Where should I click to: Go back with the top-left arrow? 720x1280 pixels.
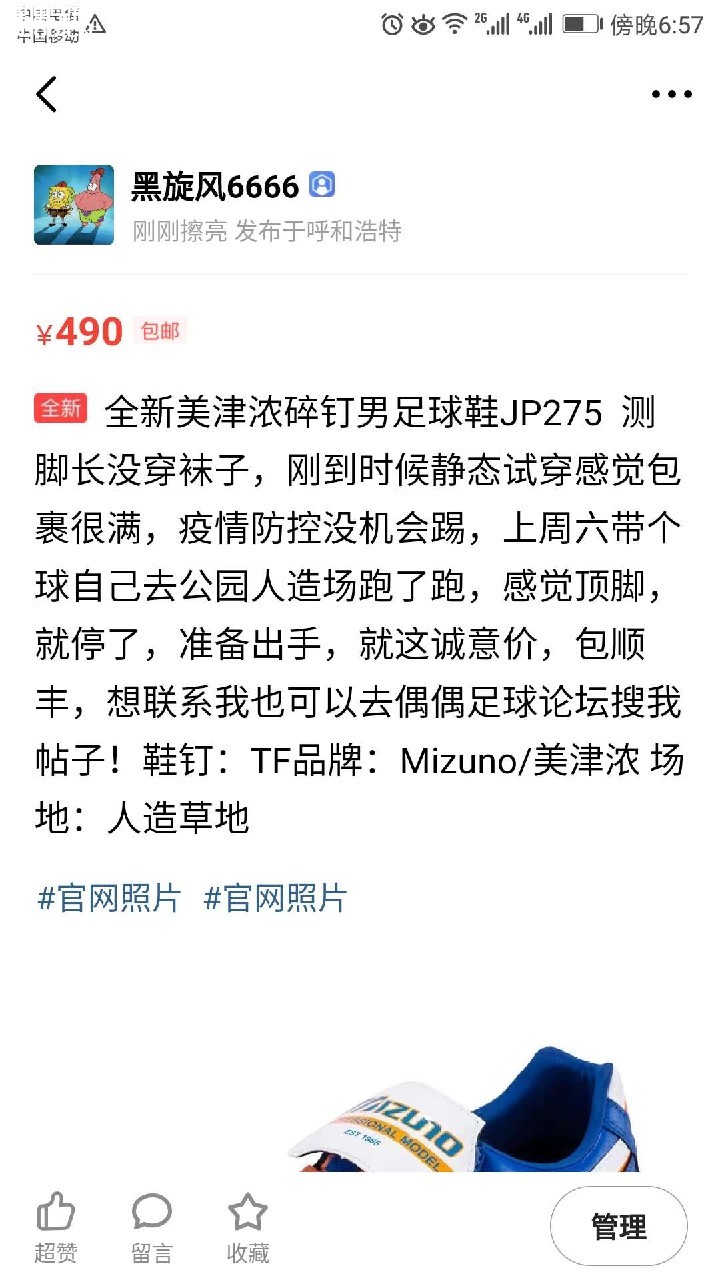click(x=47, y=94)
